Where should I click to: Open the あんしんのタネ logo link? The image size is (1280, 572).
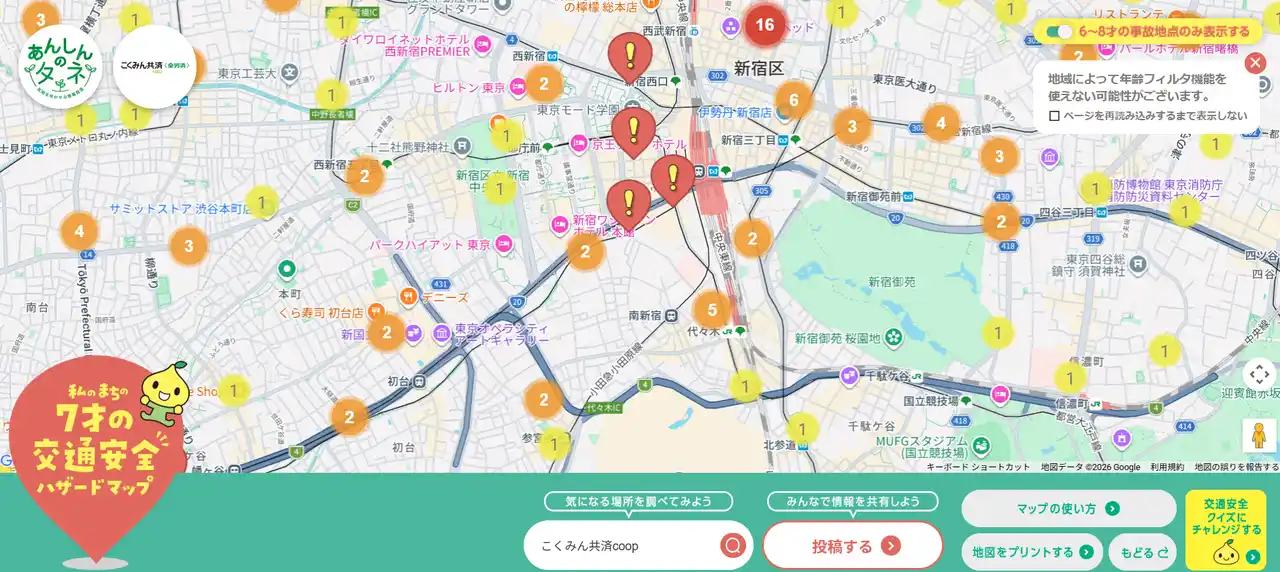pyautogui.click(x=60, y=68)
